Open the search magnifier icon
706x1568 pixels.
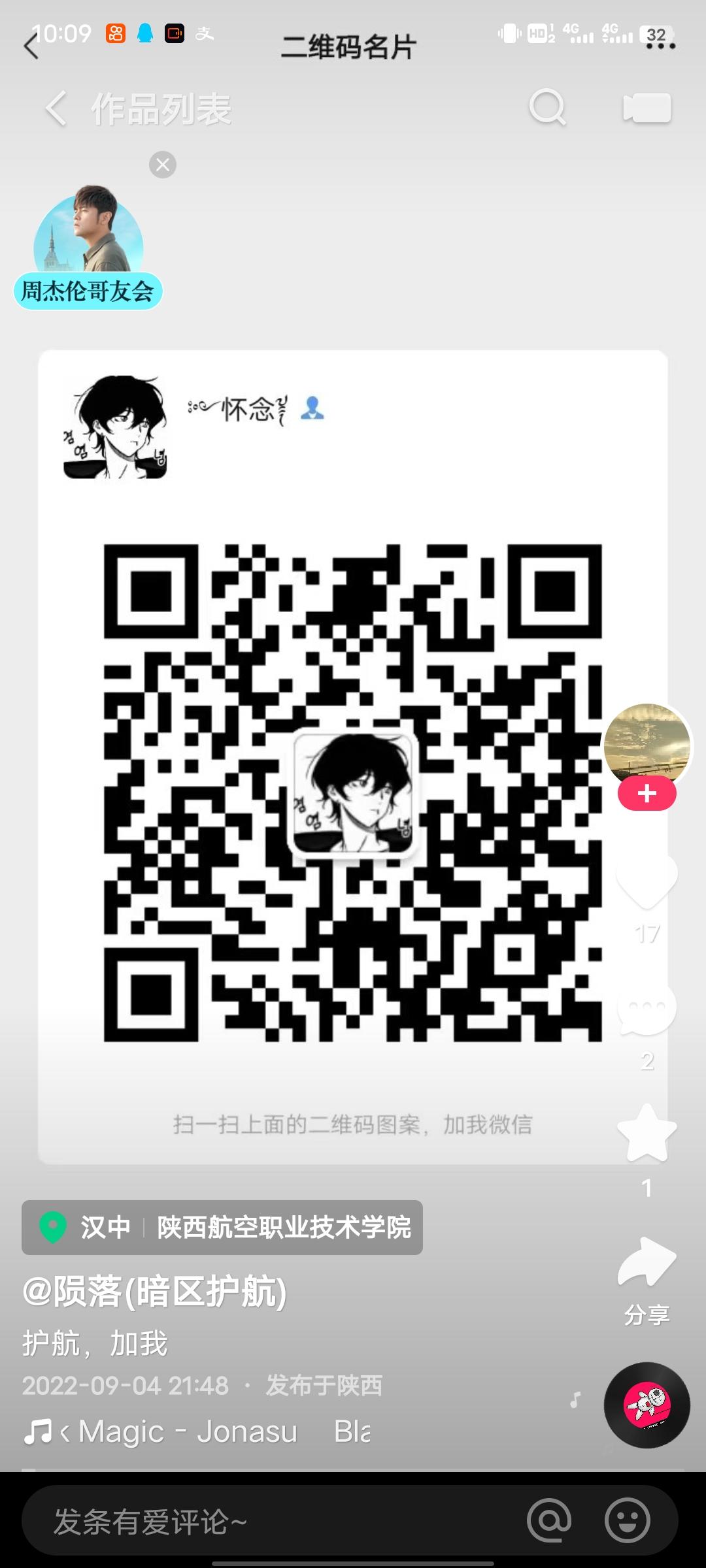[548, 107]
